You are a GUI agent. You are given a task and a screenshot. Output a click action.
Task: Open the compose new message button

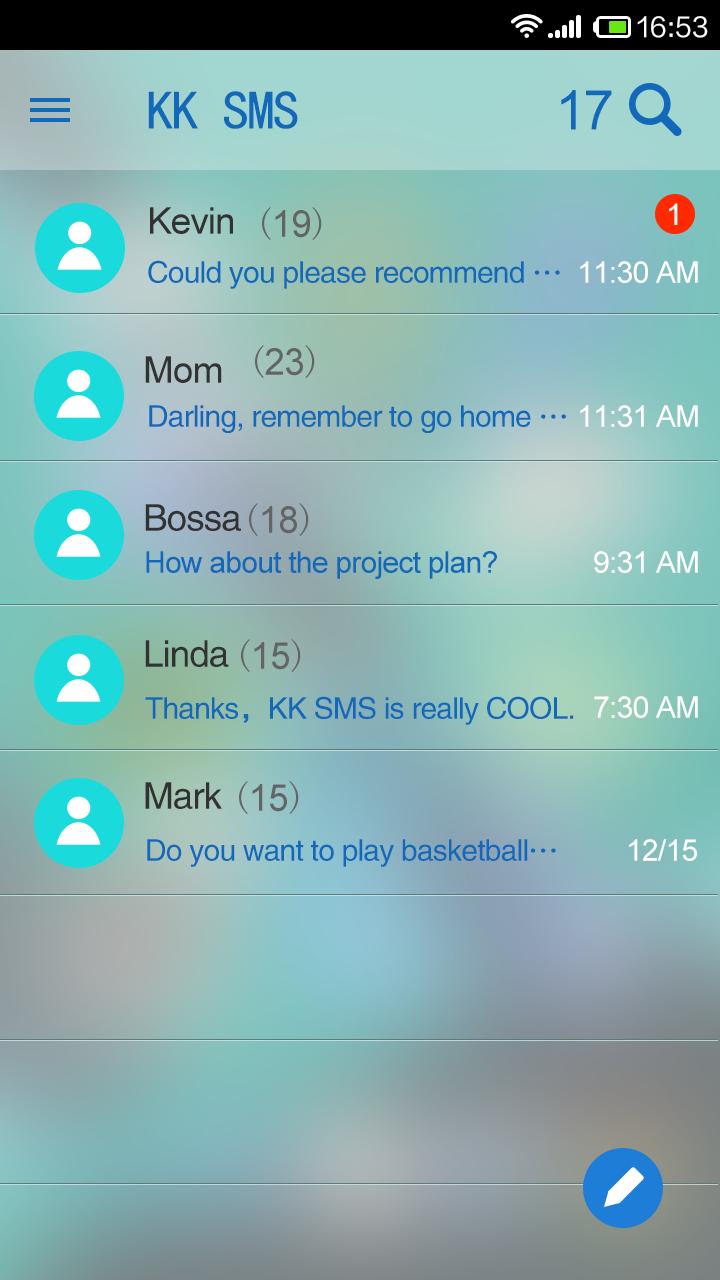(x=622, y=1187)
